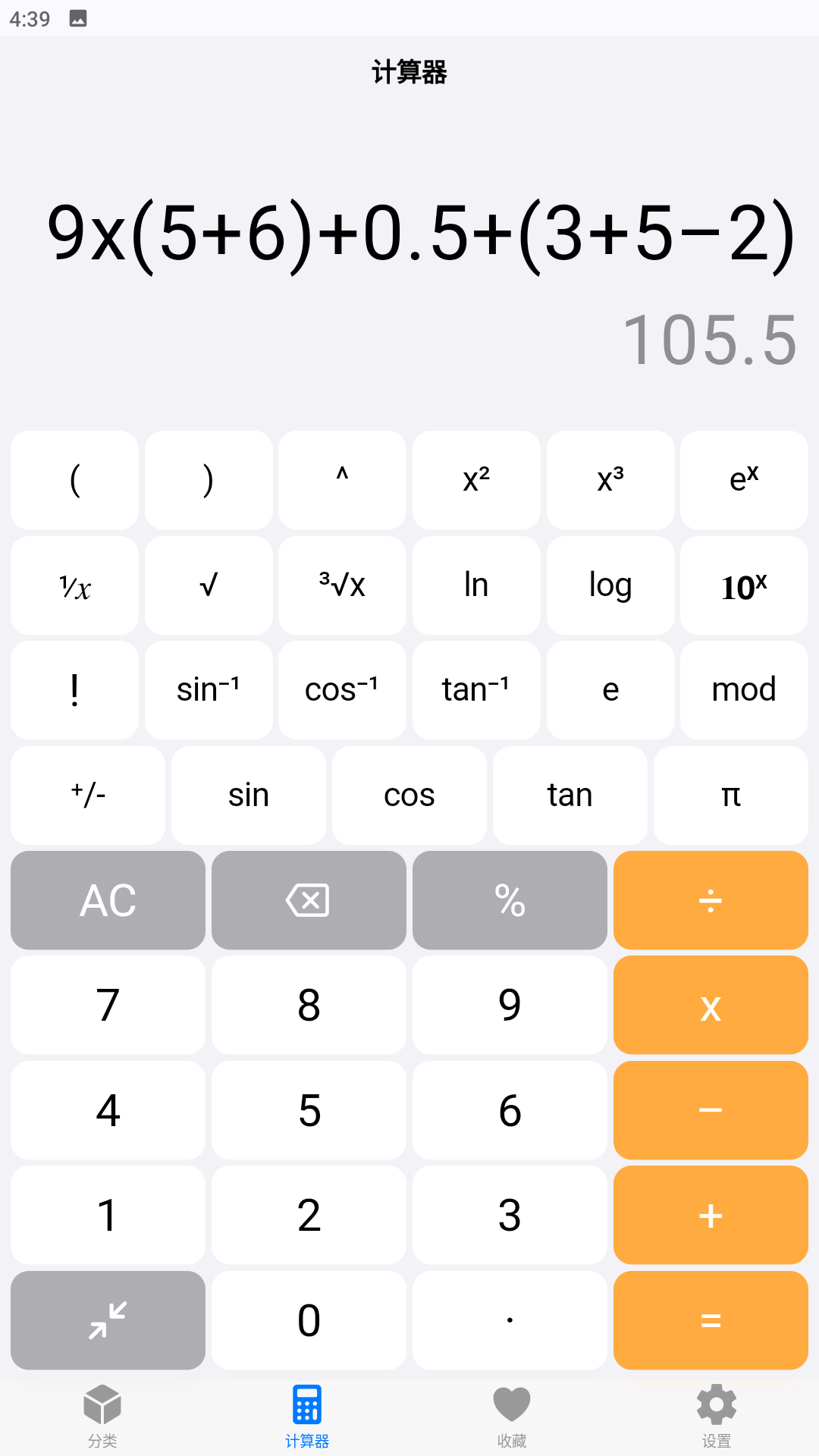Insert an opening parenthesis
The height and width of the screenshot is (1456, 819).
click(74, 480)
